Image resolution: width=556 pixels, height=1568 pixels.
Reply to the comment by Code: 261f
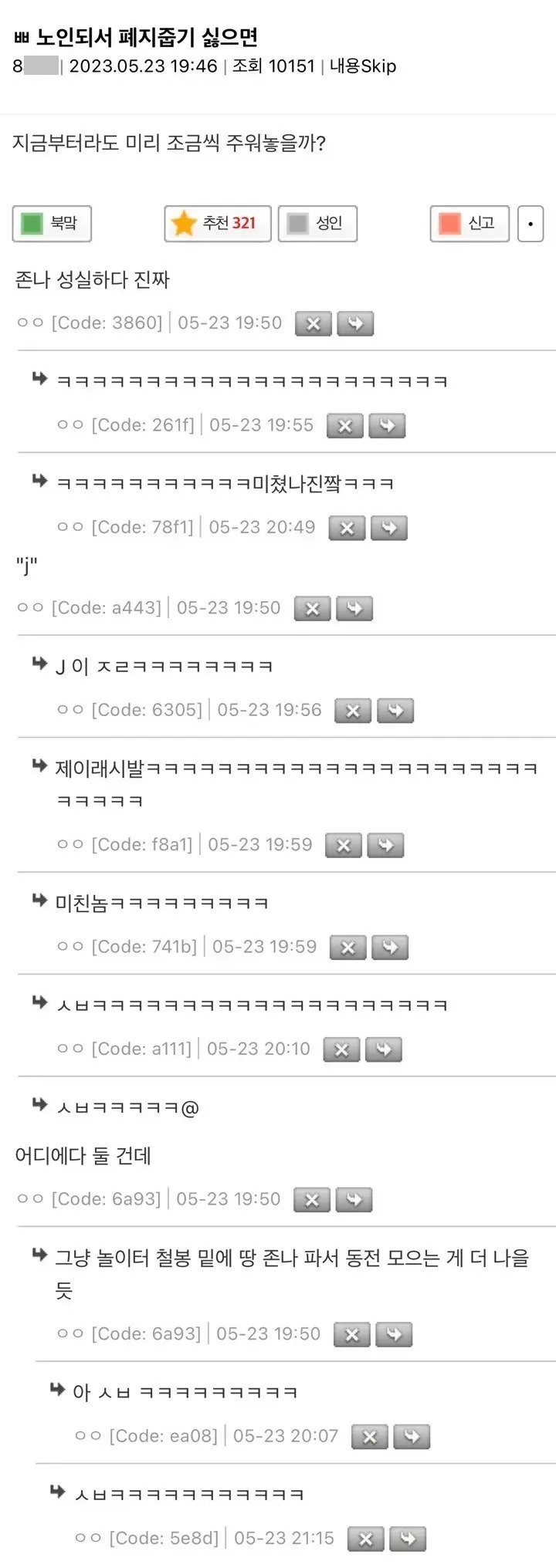[387, 426]
